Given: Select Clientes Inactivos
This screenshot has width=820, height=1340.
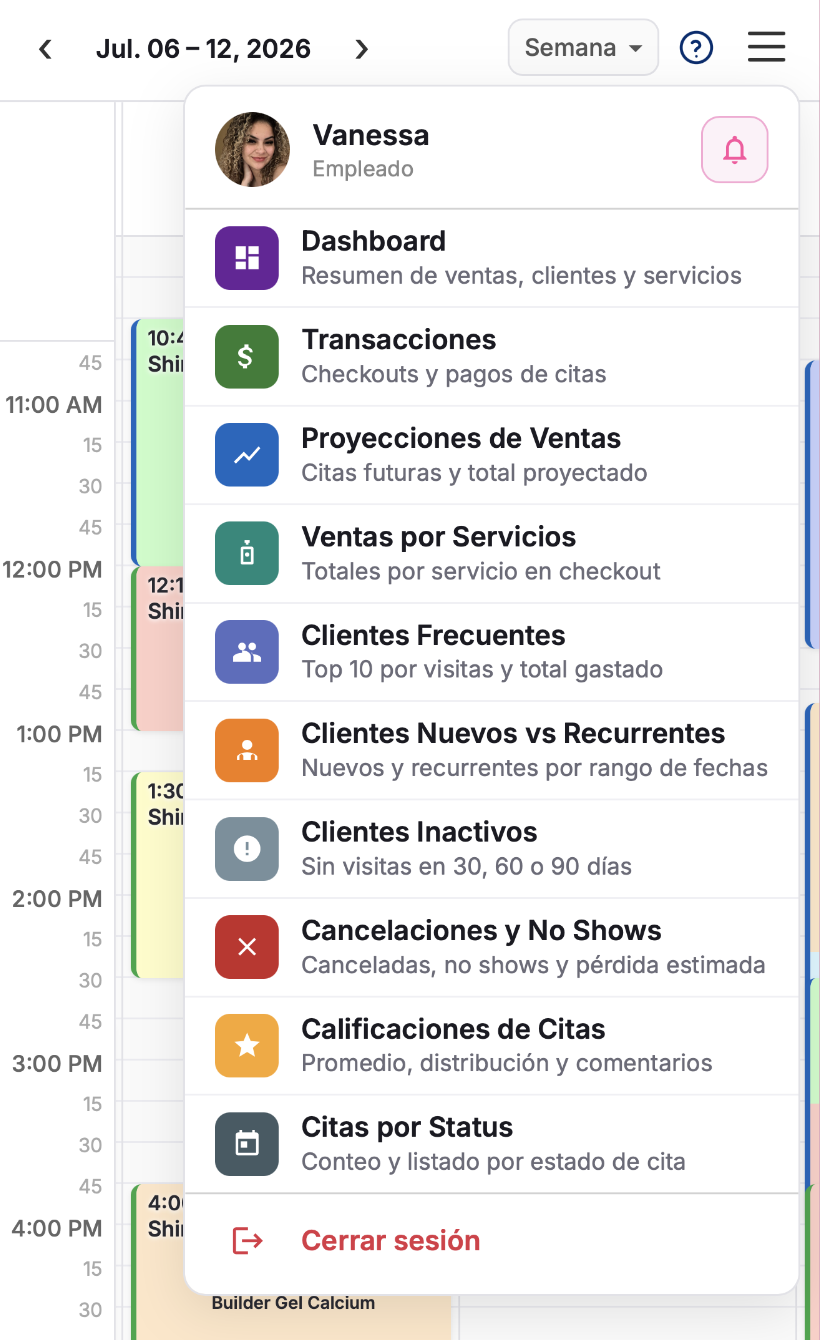Looking at the screenshot, I should (x=492, y=849).
